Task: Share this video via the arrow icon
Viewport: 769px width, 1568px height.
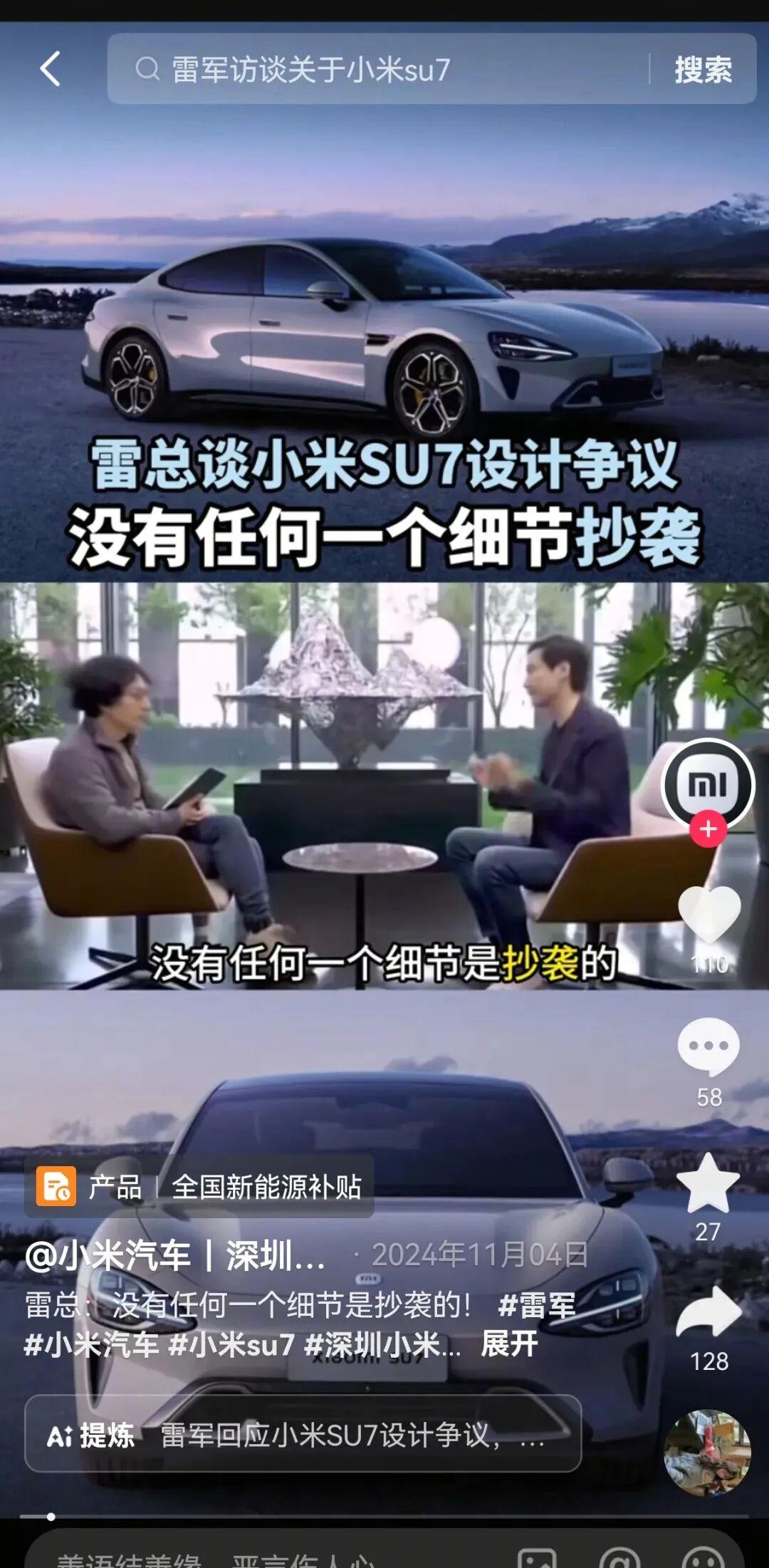Action: pos(708,1313)
